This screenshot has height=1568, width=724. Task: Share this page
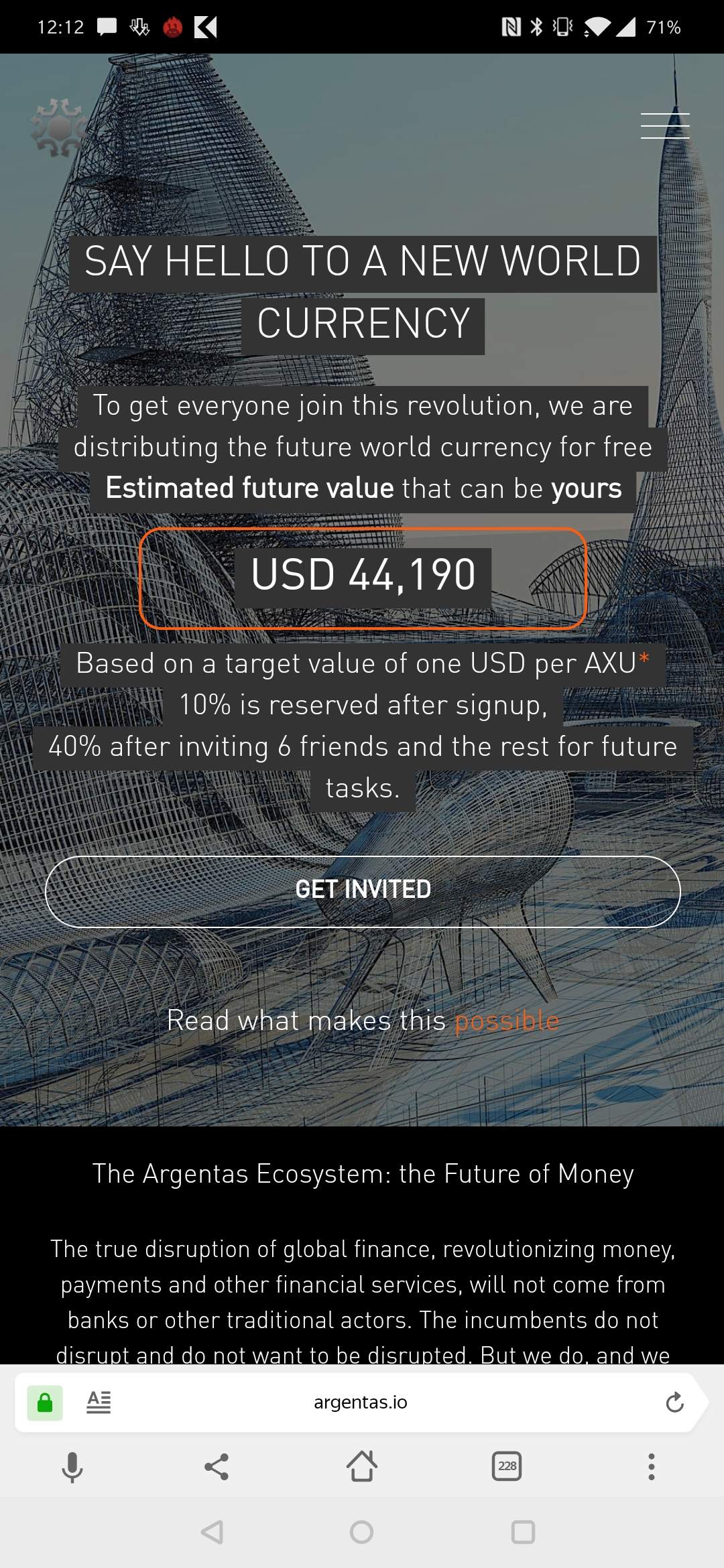pos(217,1467)
